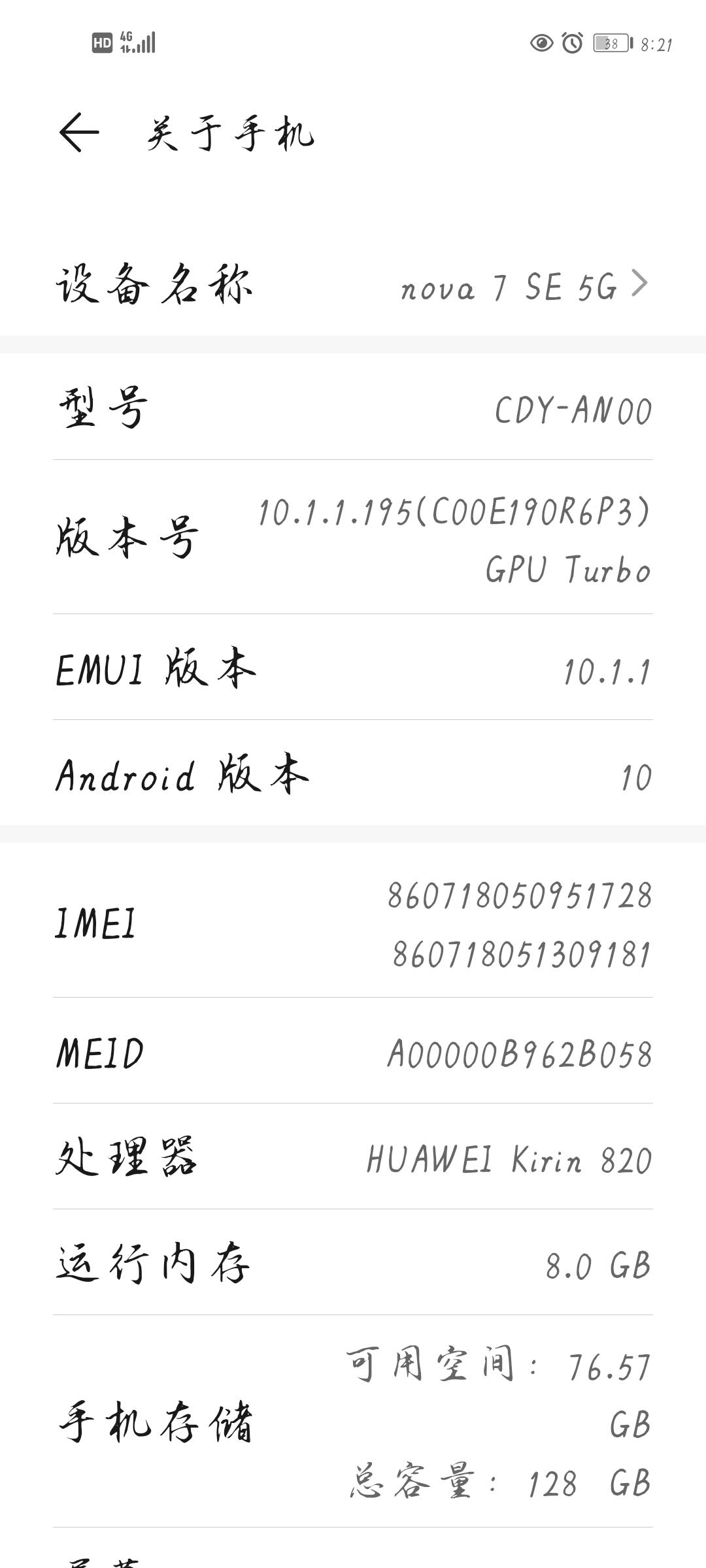The image size is (706, 1568).
Task: Go back from the 关于手机 page
Action: 79,133
